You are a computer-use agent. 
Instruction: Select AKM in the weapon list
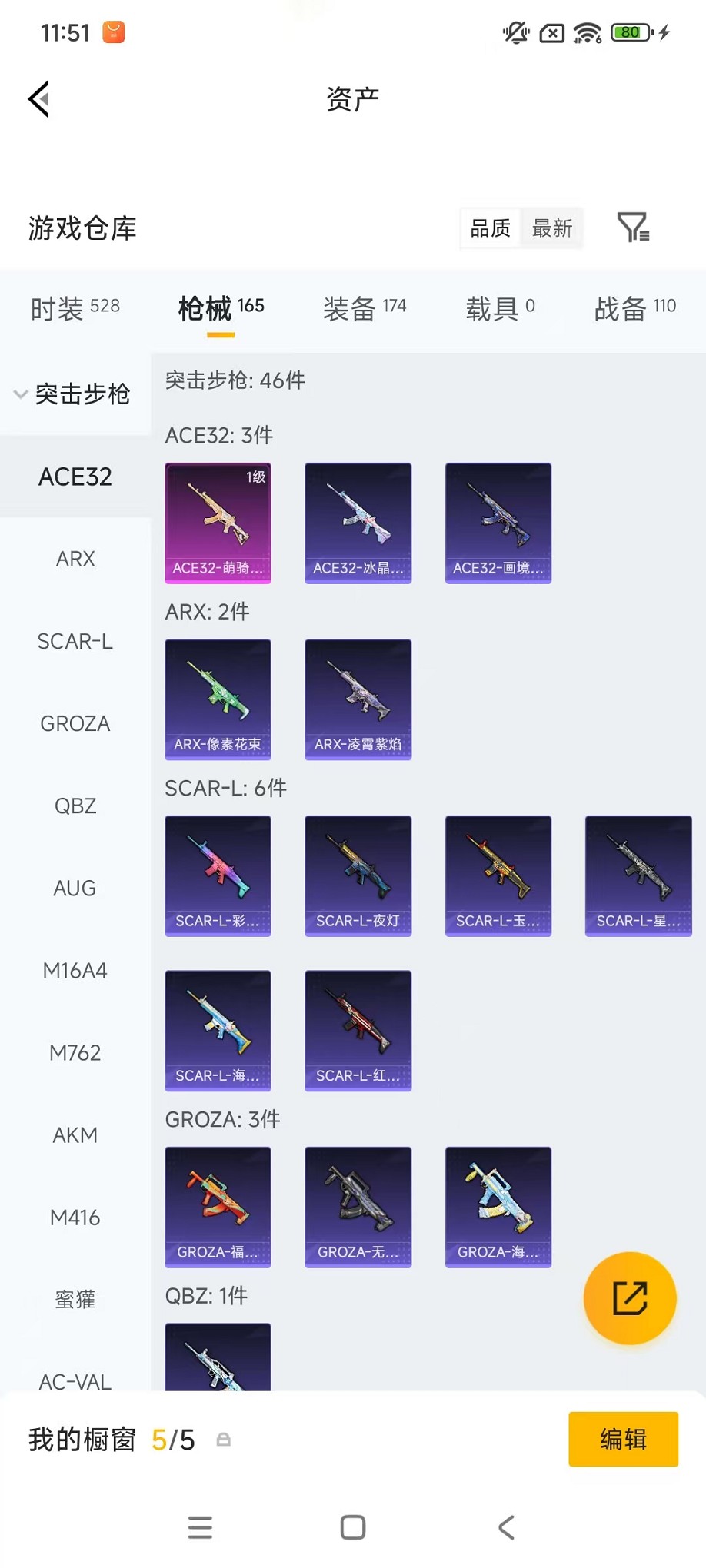pyautogui.click(x=75, y=1135)
